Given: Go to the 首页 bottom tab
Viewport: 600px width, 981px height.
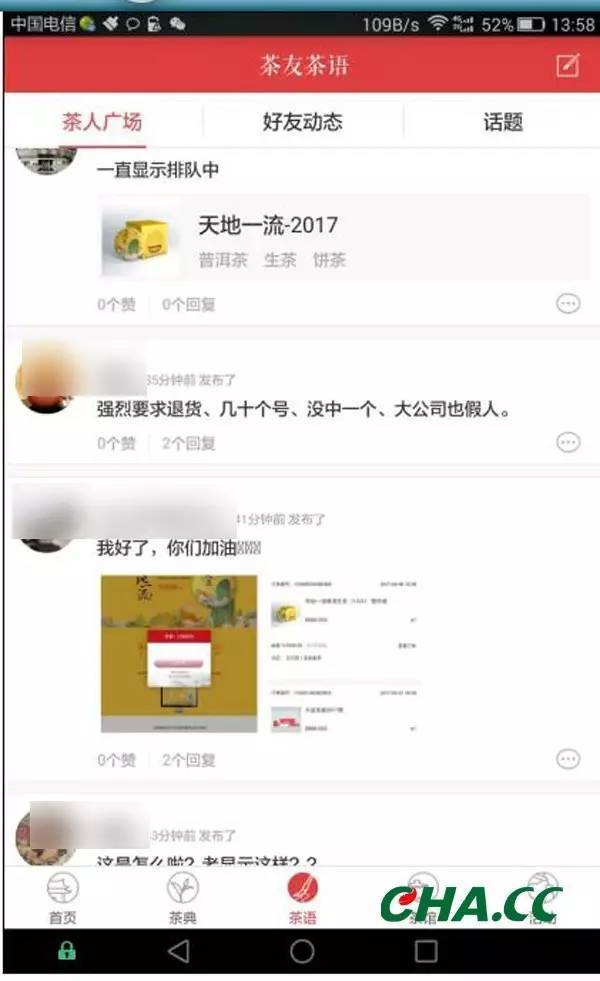Looking at the screenshot, I should pyautogui.click(x=62, y=898).
